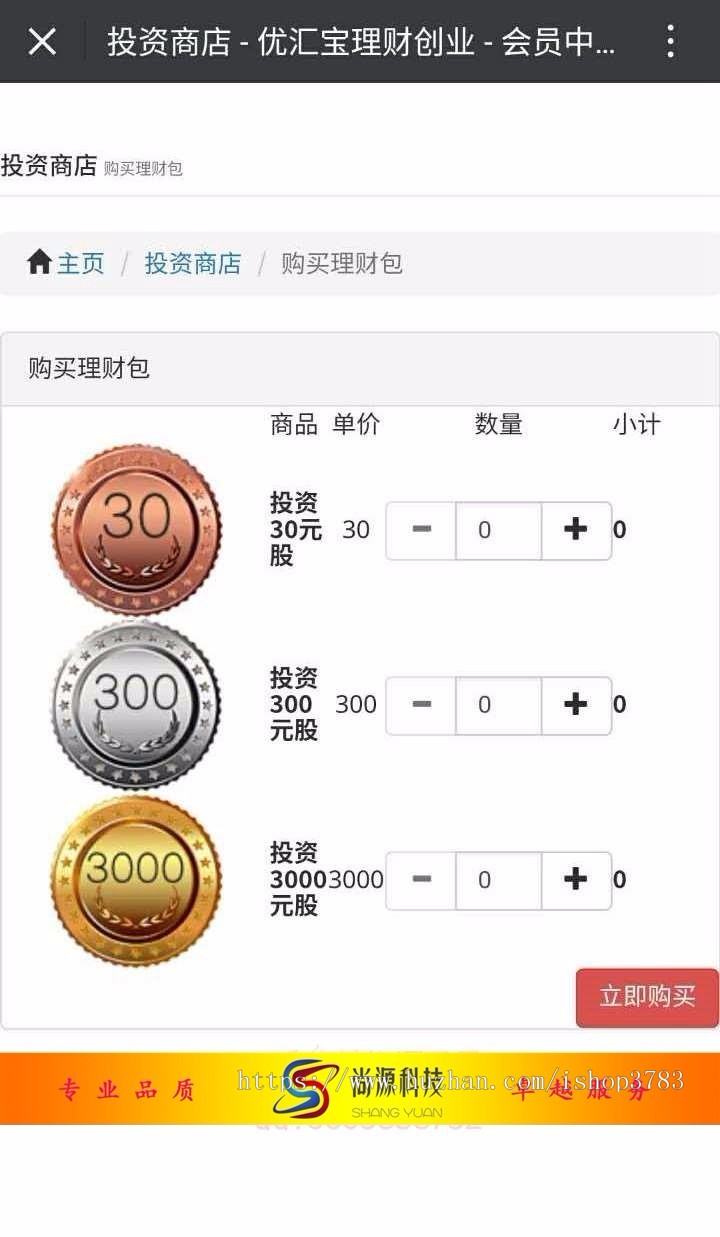This screenshot has height=1237, width=720.
Task: Tap the plus icon for 投资300元股
Action: (x=576, y=704)
